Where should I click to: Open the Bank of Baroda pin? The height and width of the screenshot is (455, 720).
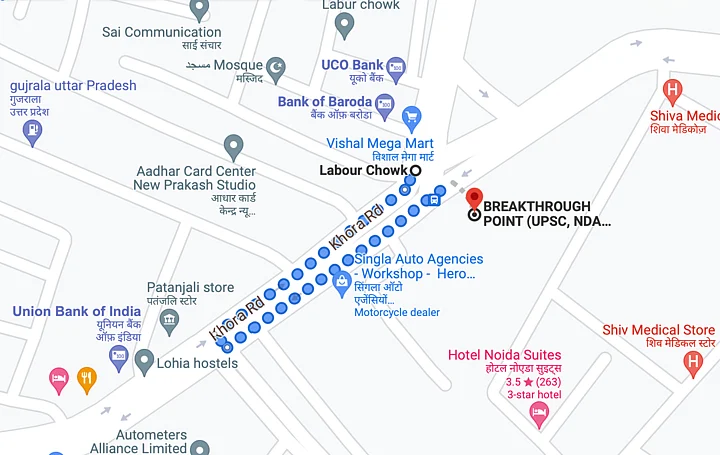tap(385, 103)
